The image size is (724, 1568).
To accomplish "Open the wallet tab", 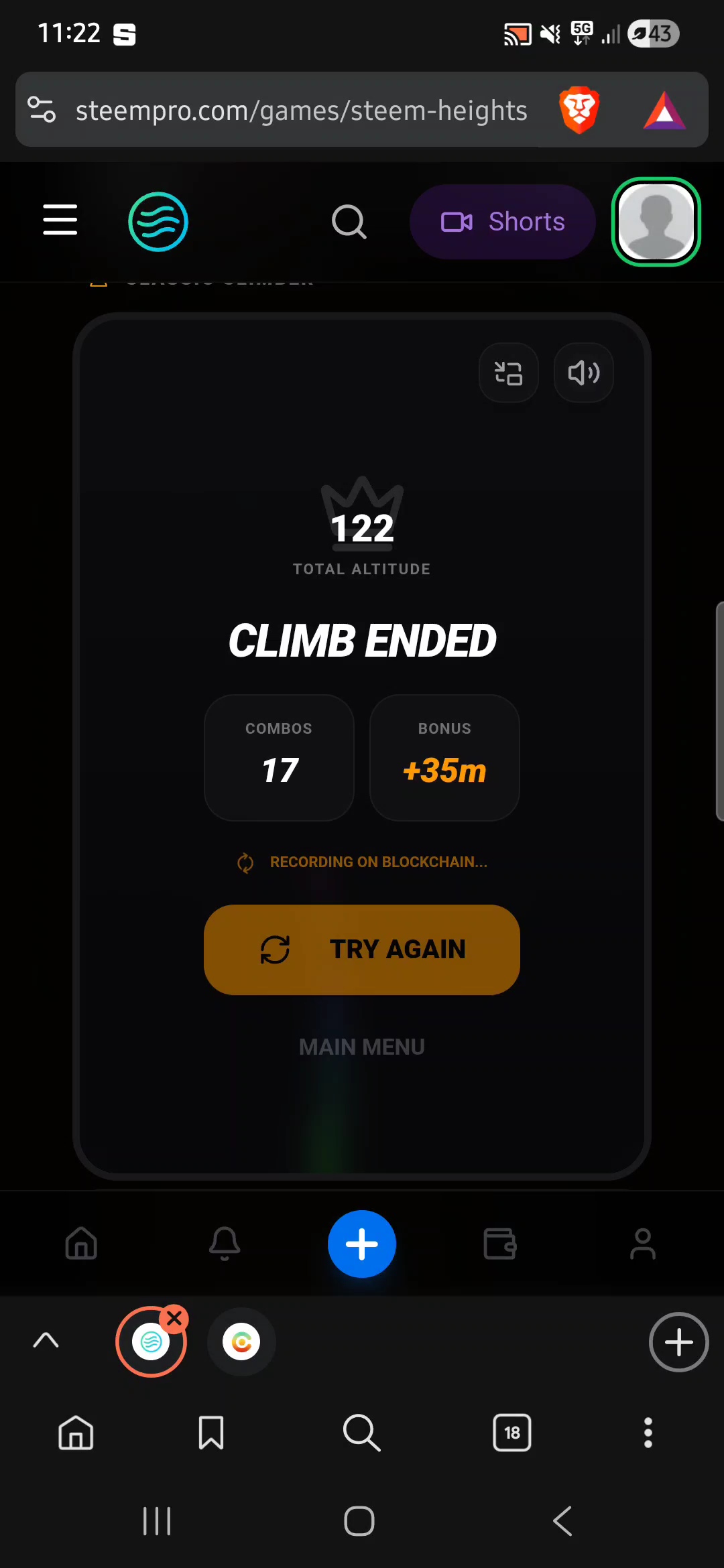I will coord(500,1244).
